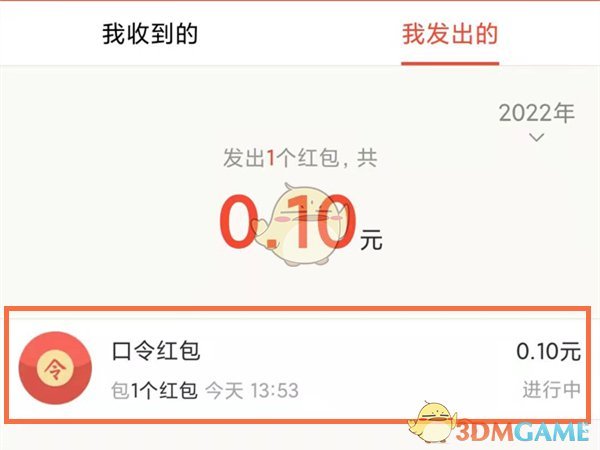Viewport: 600px width, 450px height.
Task: Open the 2022年 year dropdown
Action: point(537,122)
